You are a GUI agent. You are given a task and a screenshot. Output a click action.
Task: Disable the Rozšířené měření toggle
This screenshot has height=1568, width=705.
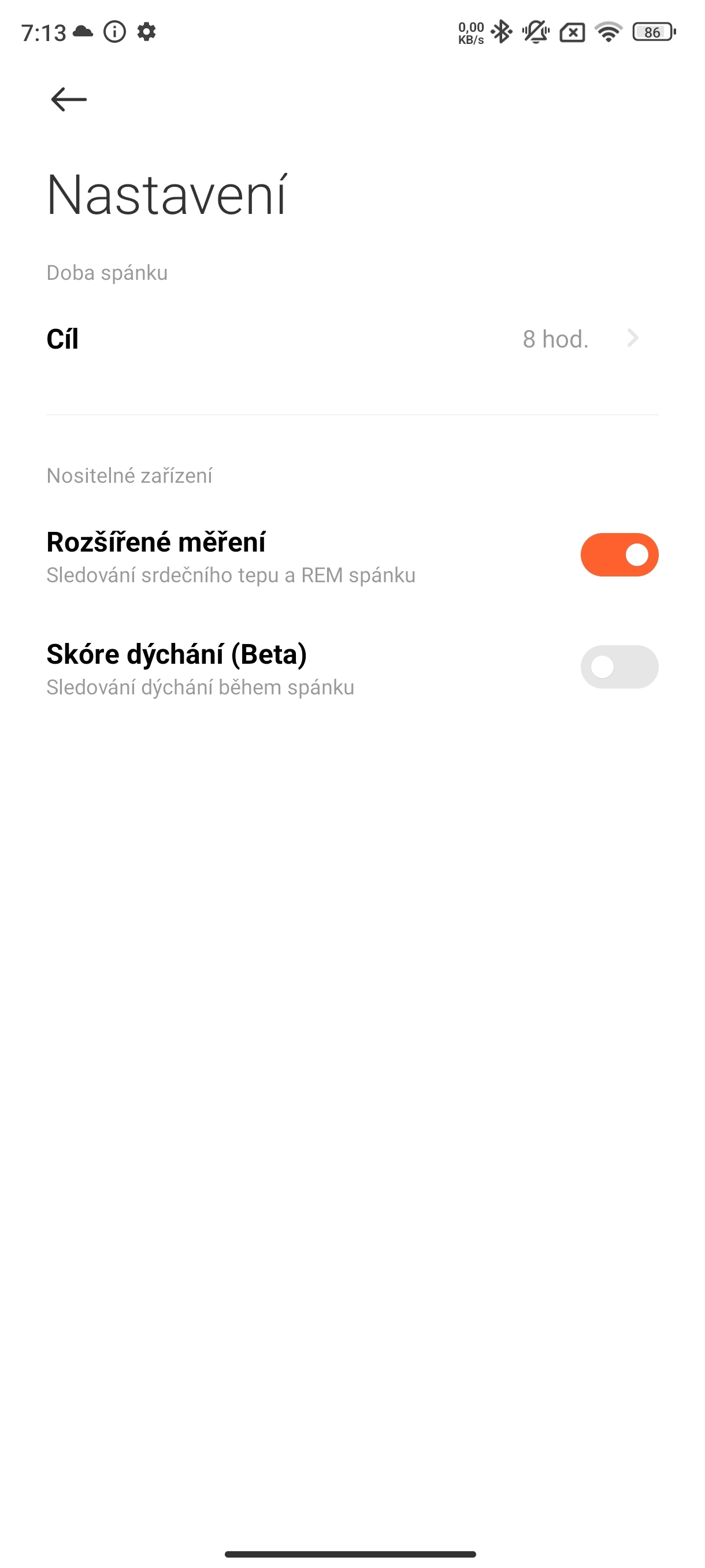pos(619,554)
